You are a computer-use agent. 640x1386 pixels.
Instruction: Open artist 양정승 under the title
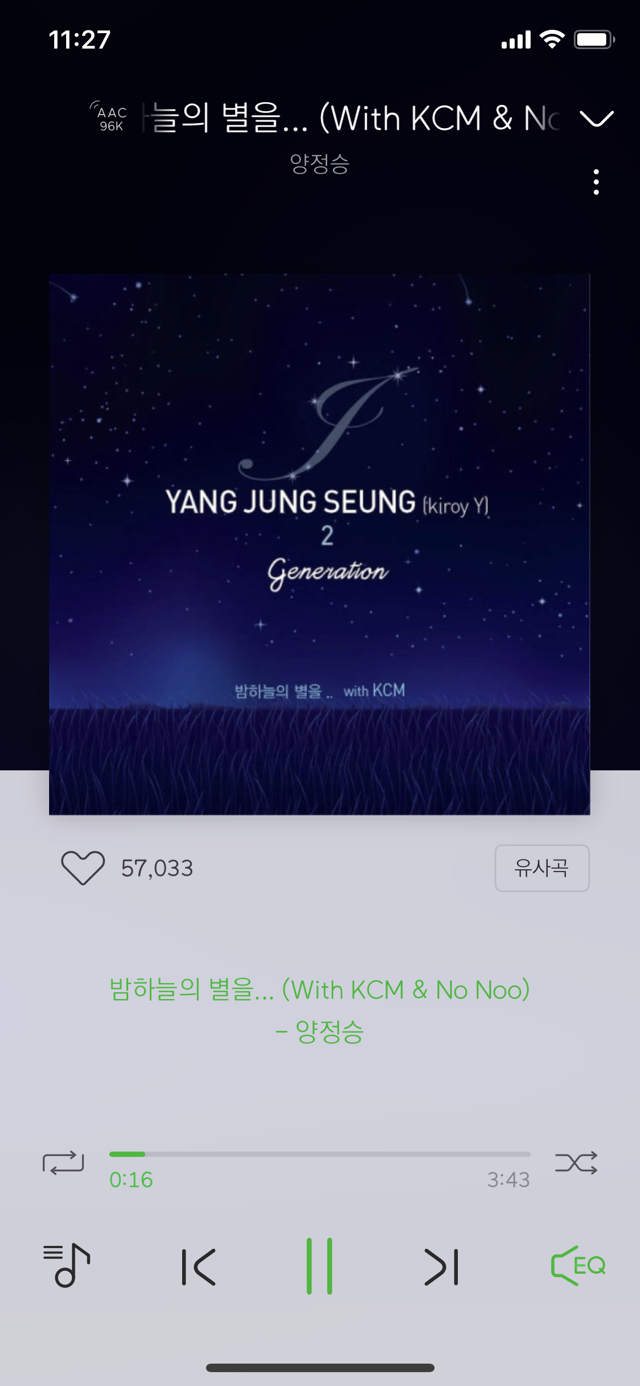coord(319,164)
